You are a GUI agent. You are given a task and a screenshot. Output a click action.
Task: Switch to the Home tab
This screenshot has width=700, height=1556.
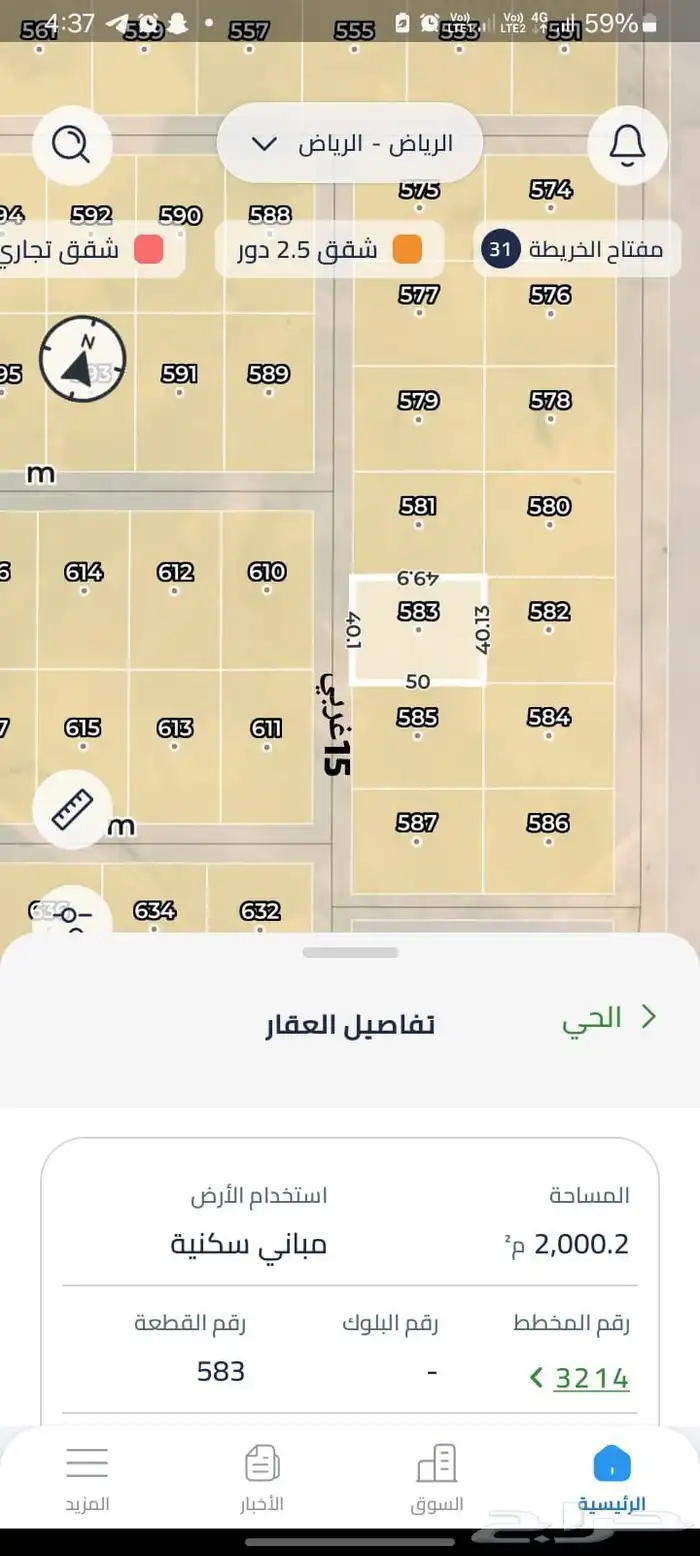pos(612,1477)
